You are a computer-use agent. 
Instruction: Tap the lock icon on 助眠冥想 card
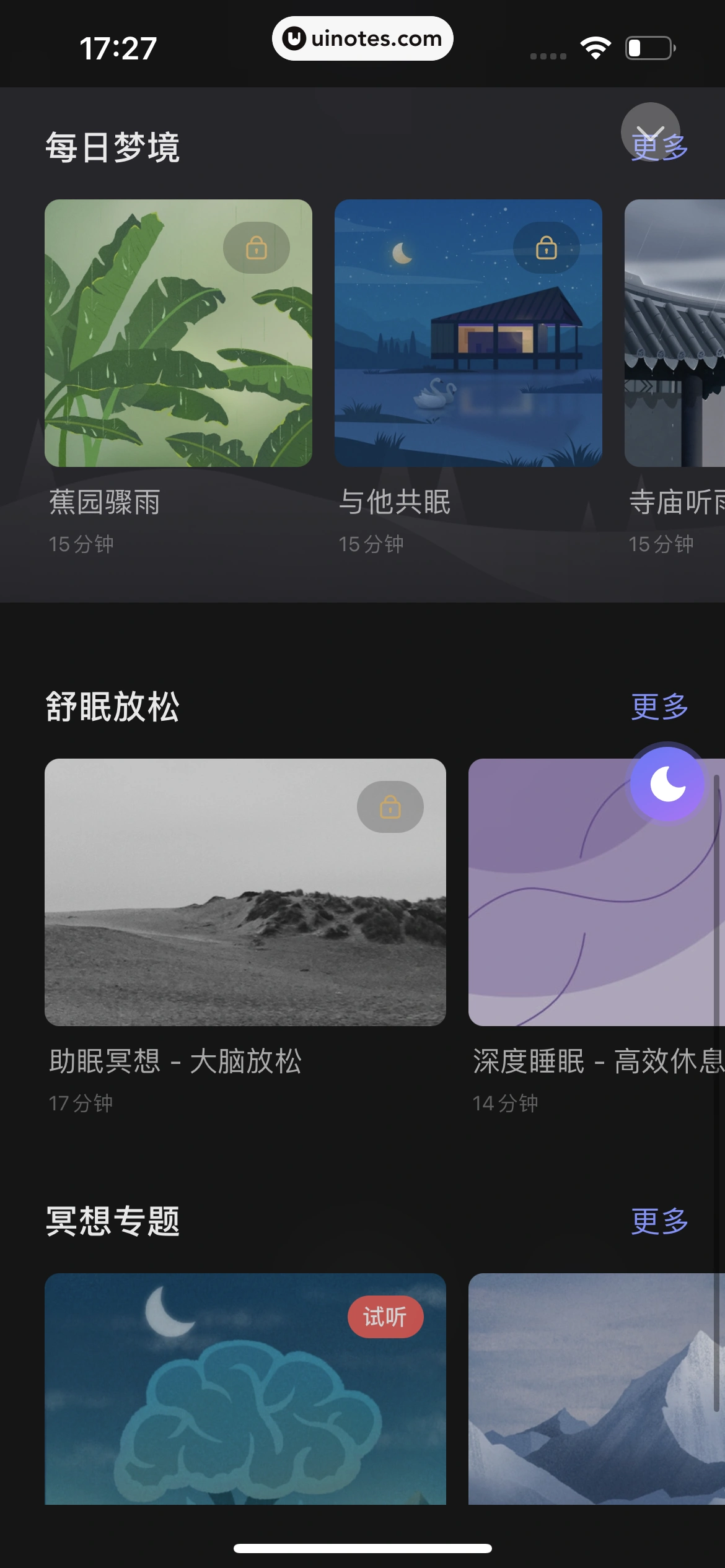(389, 807)
